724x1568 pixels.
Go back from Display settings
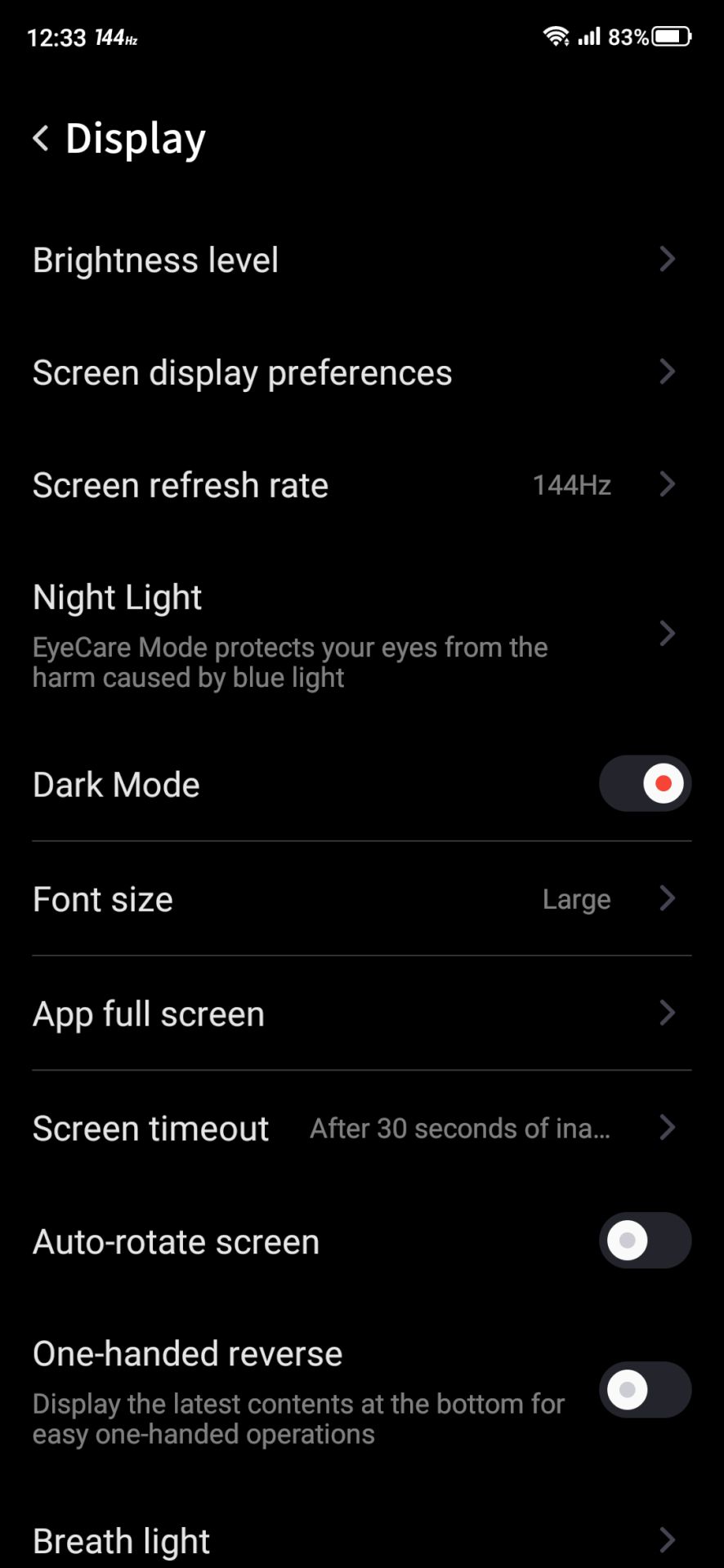41,138
